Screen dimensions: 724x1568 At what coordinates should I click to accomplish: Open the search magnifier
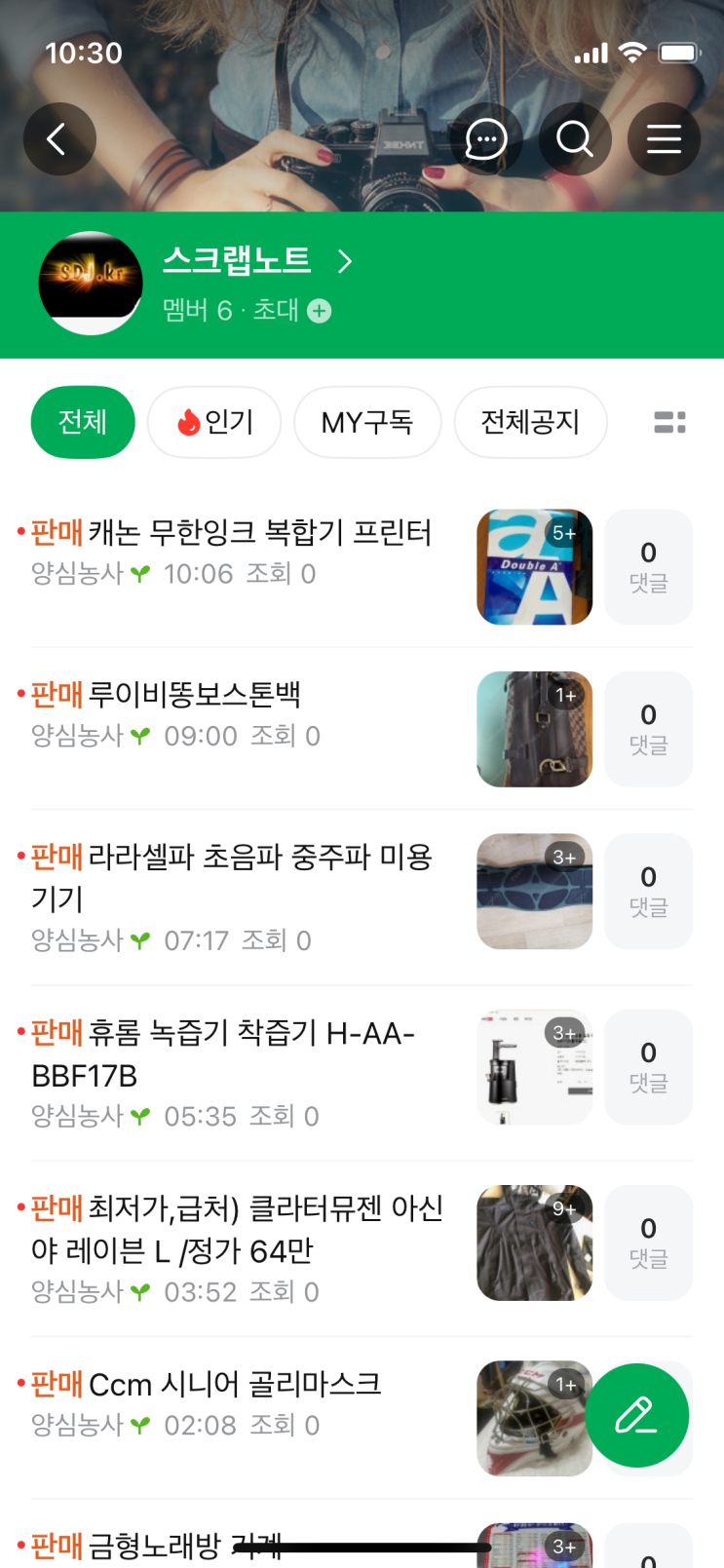tap(575, 139)
